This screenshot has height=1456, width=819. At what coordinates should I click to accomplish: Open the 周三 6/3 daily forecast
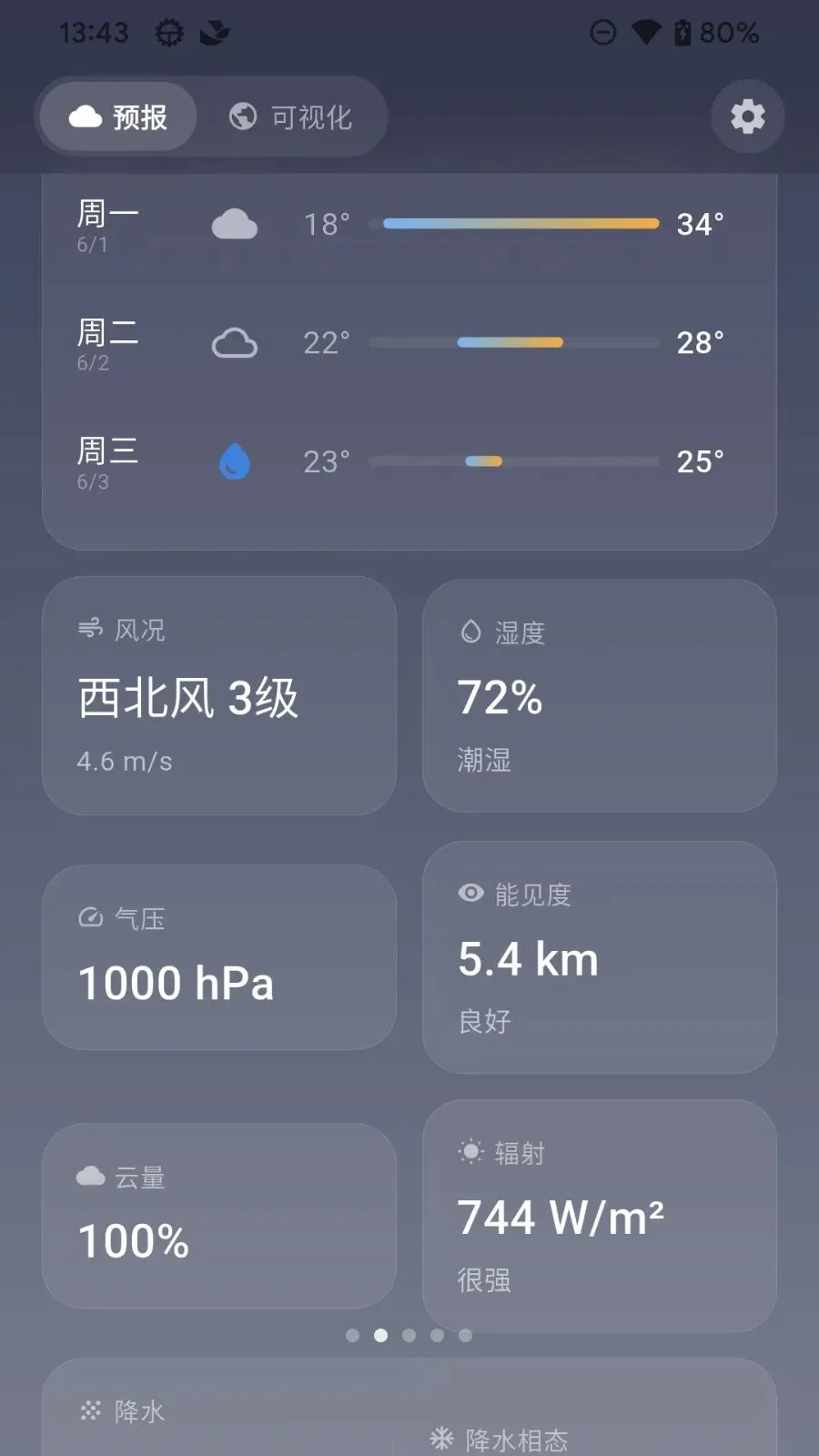(x=409, y=462)
